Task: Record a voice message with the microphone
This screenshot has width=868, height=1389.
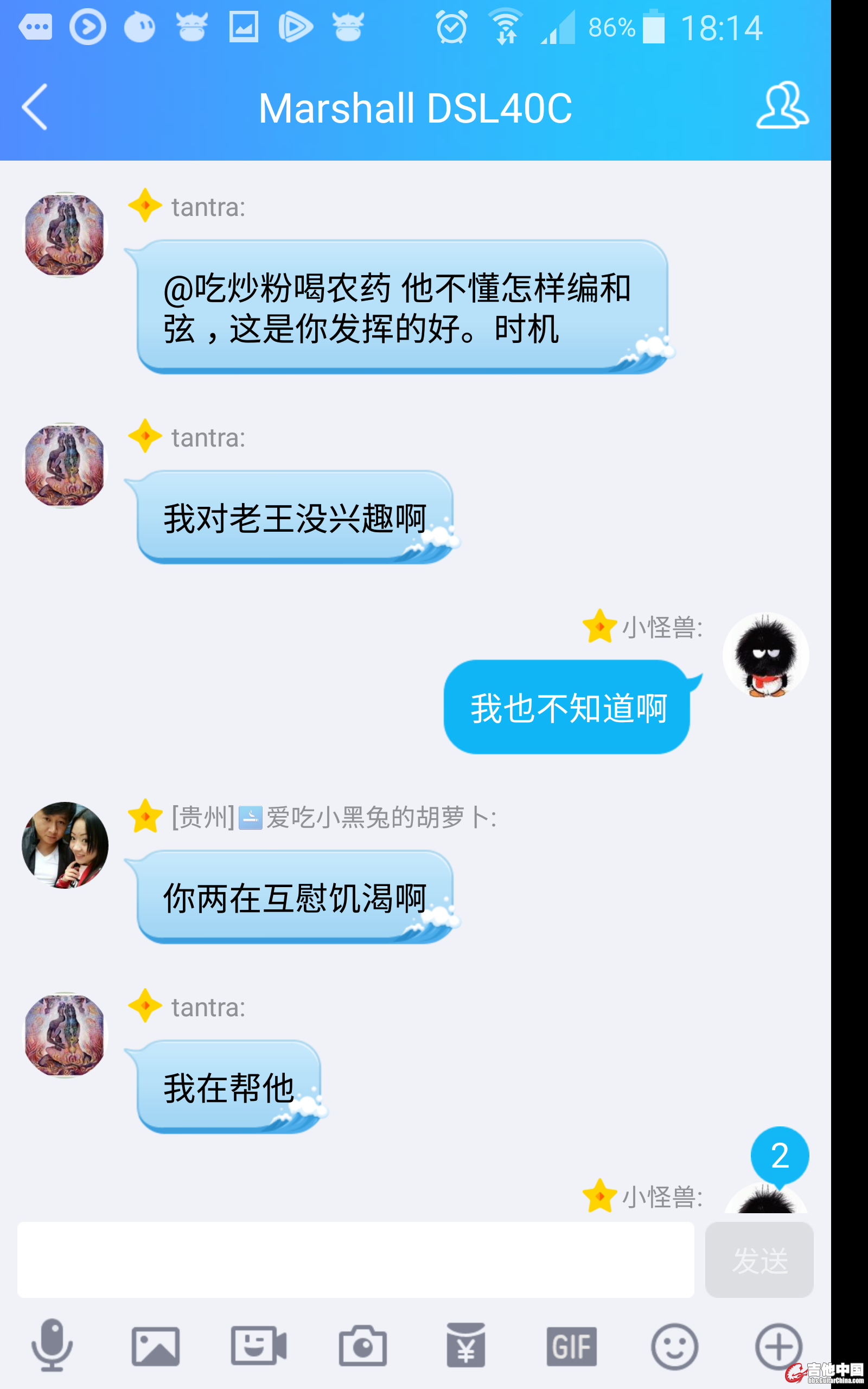Action: point(52,1346)
